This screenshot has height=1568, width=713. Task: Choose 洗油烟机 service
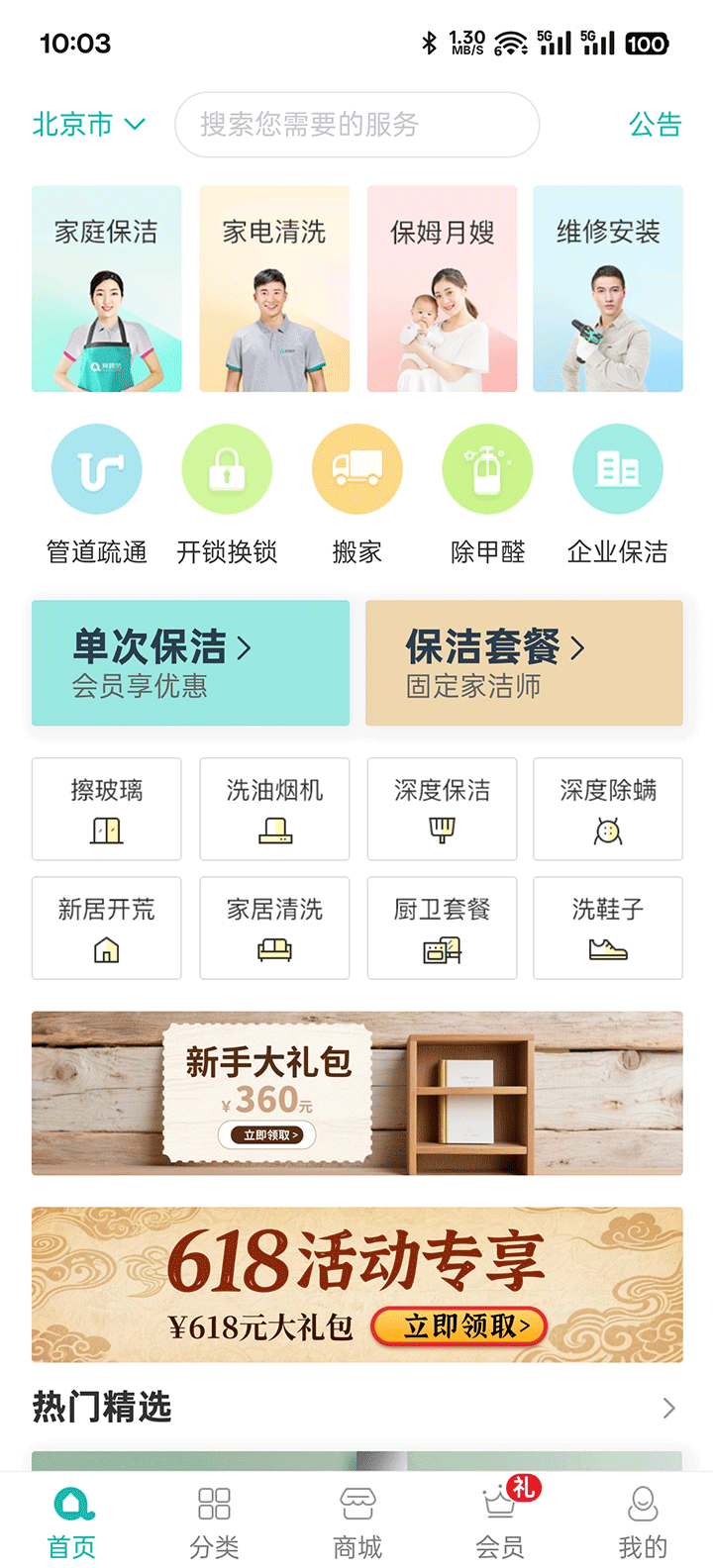tap(274, 809)
